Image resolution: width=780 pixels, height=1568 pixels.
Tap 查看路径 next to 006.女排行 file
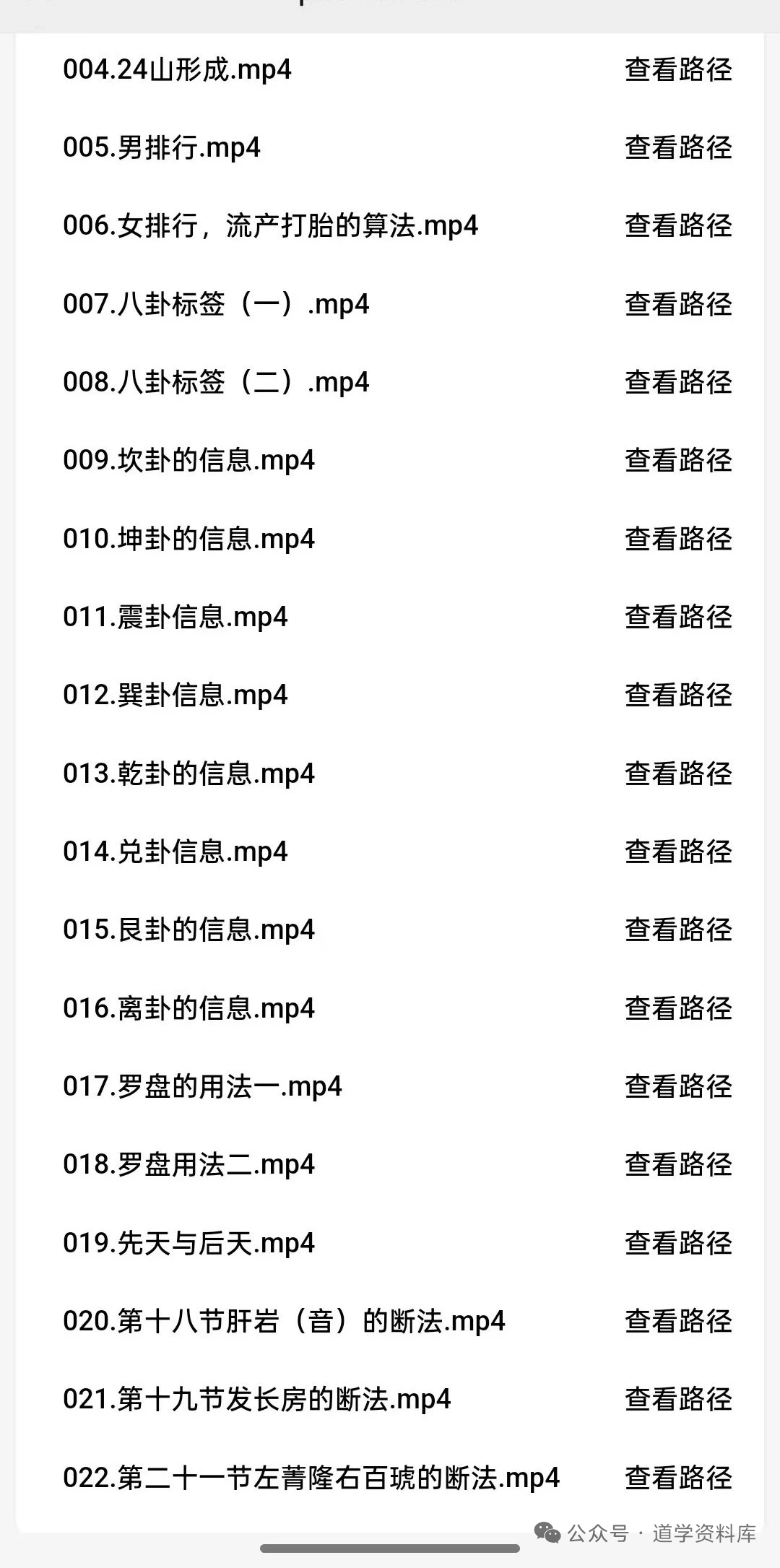coord(678,226)
